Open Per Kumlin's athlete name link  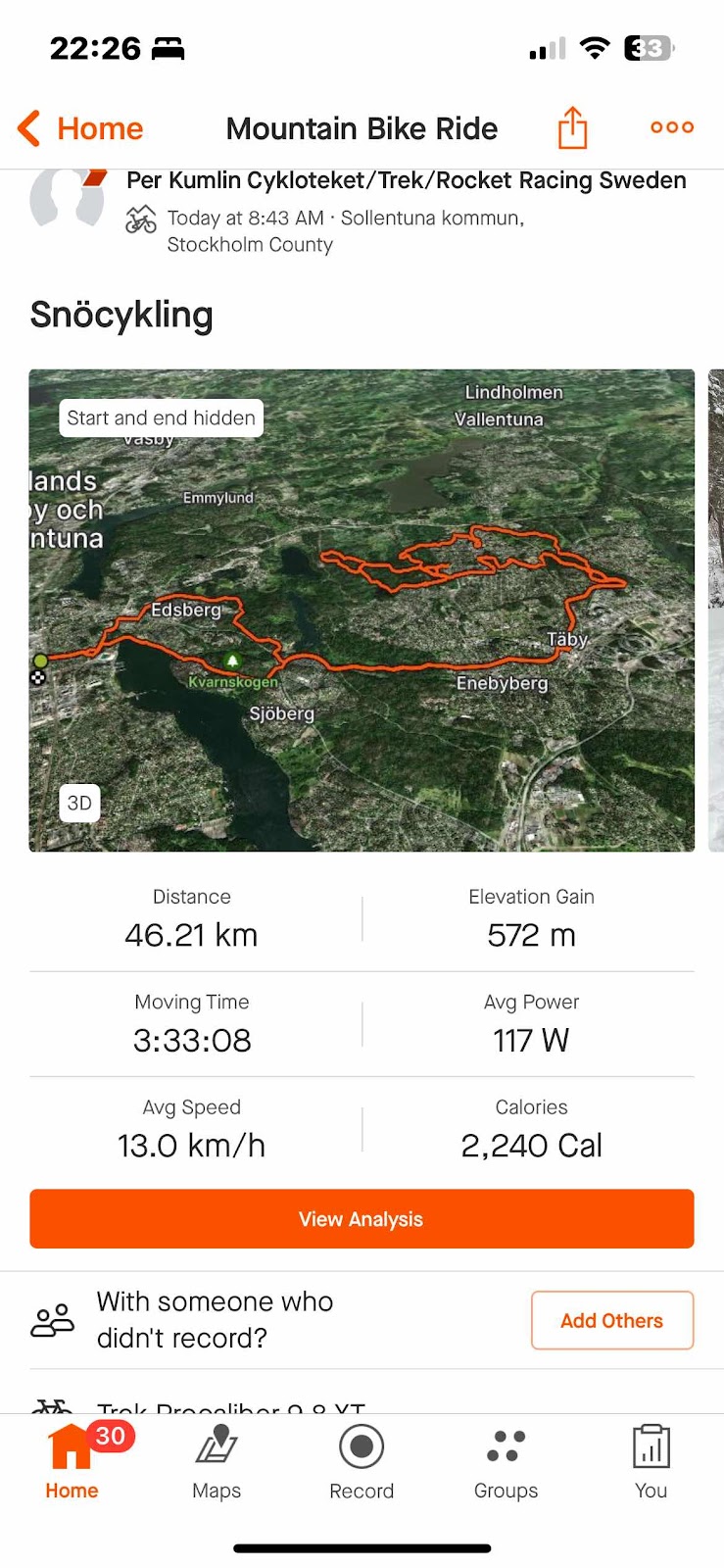[x=406, y=180]
